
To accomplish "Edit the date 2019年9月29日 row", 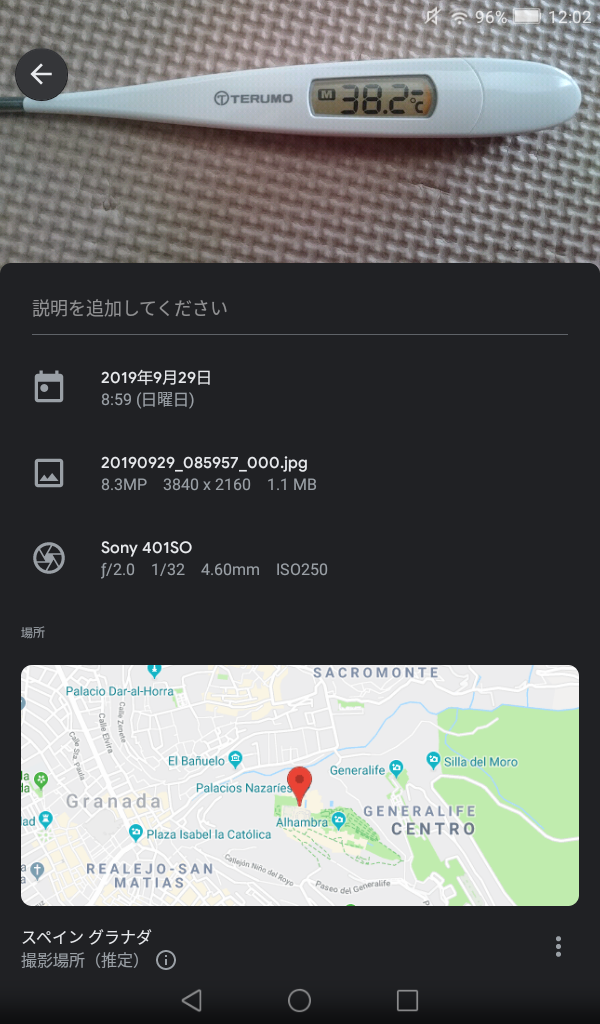I will point(156,388).
